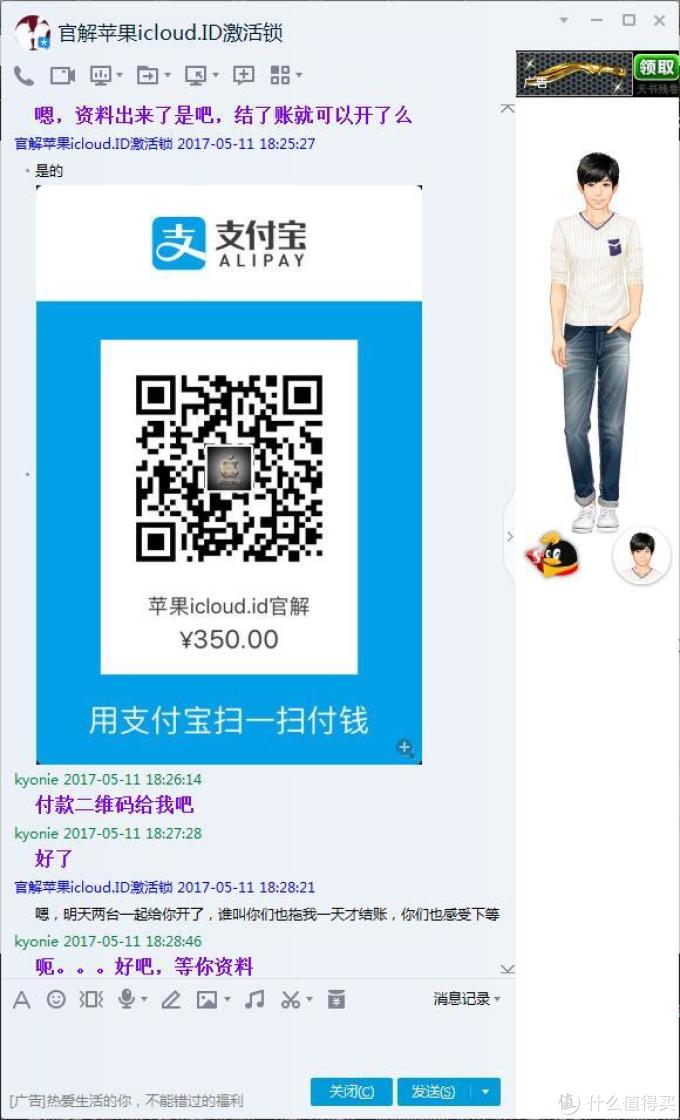
Task: Start a voice call with this contact
Action: (23, 75)
